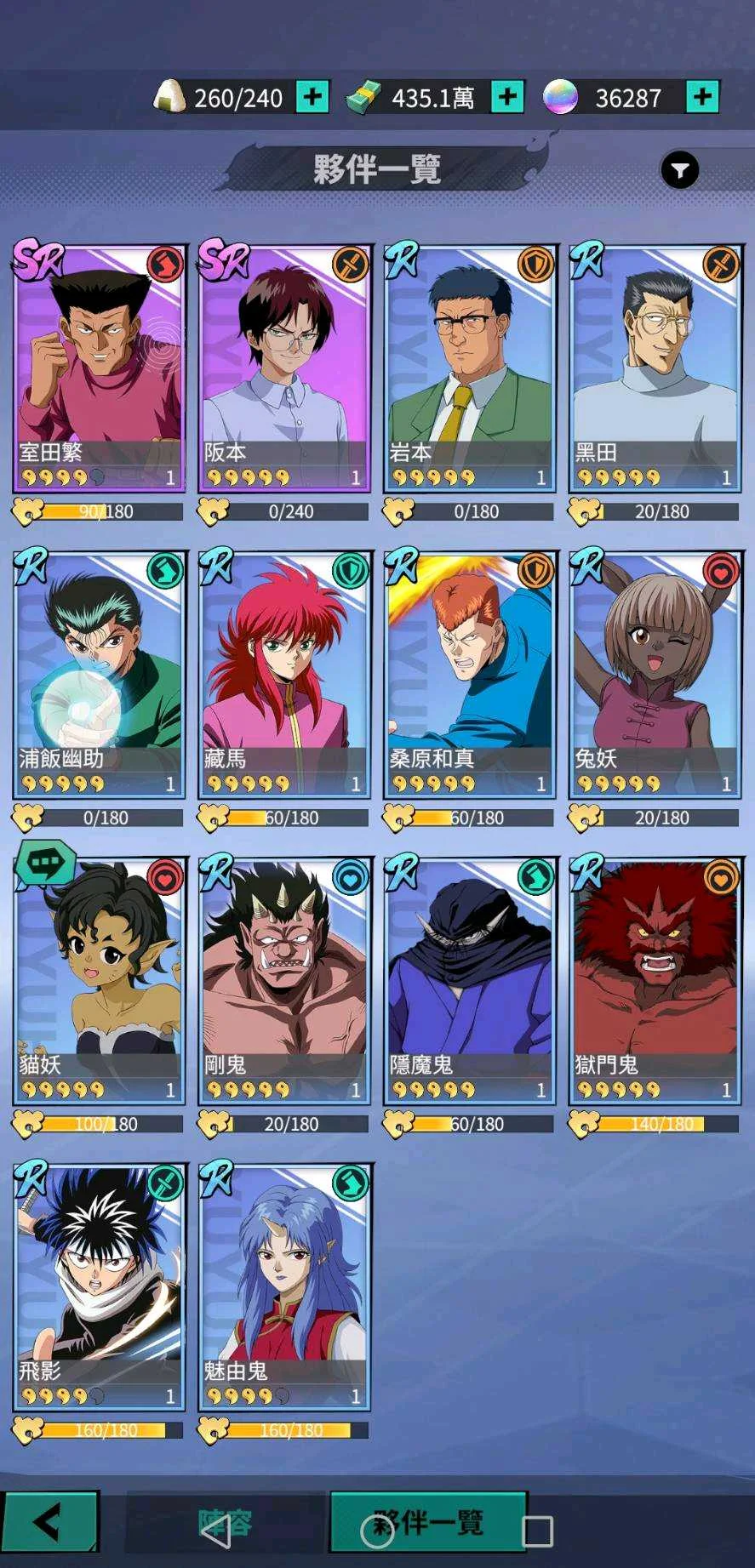This screenshot has height=1568, width=755.
Task: Open 魅由鬼 character card
Action: [x=284, y=1286]
